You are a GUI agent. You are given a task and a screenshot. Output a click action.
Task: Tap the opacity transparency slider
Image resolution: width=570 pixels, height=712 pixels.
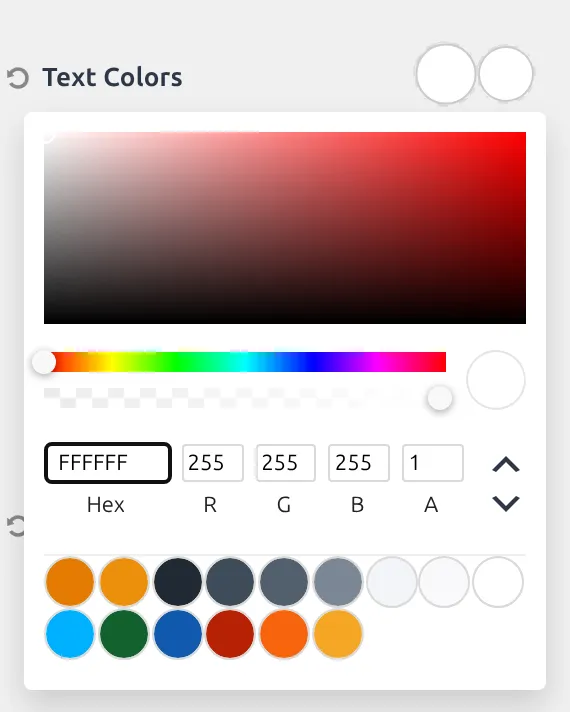(x=245, y=398)
